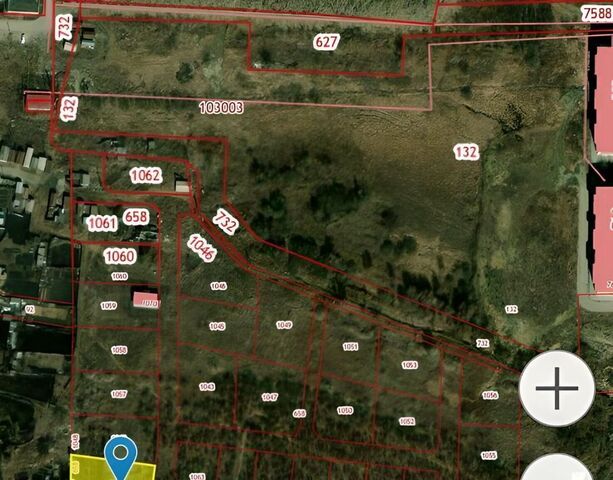Image resolution: width=613 pixels, height=480 pixels.
Task: Zoom in with the plus button
Action: pyautogui.click(x=557, y=388)
